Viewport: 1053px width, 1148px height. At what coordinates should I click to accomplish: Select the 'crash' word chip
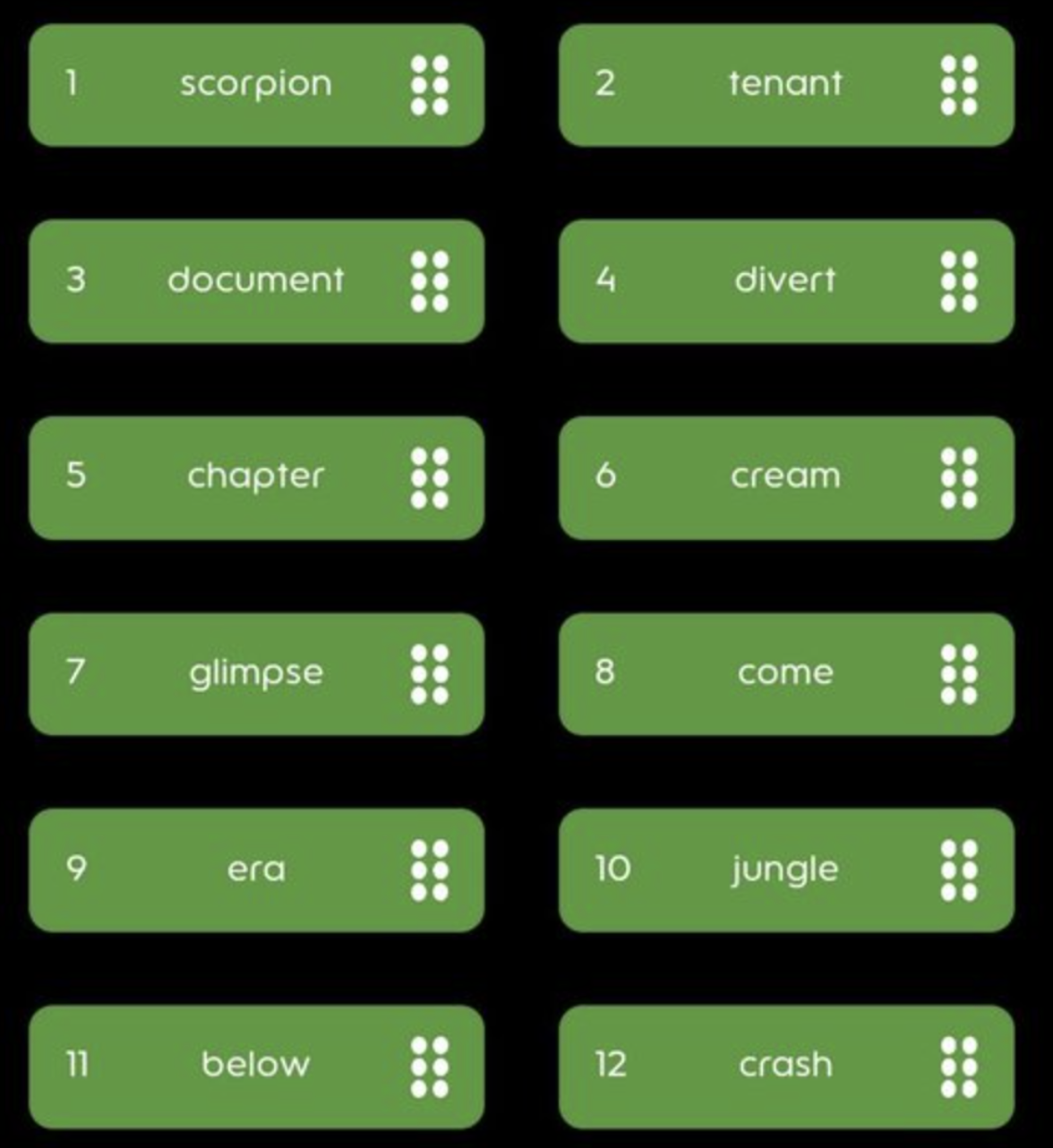(x=785, y=1066)
